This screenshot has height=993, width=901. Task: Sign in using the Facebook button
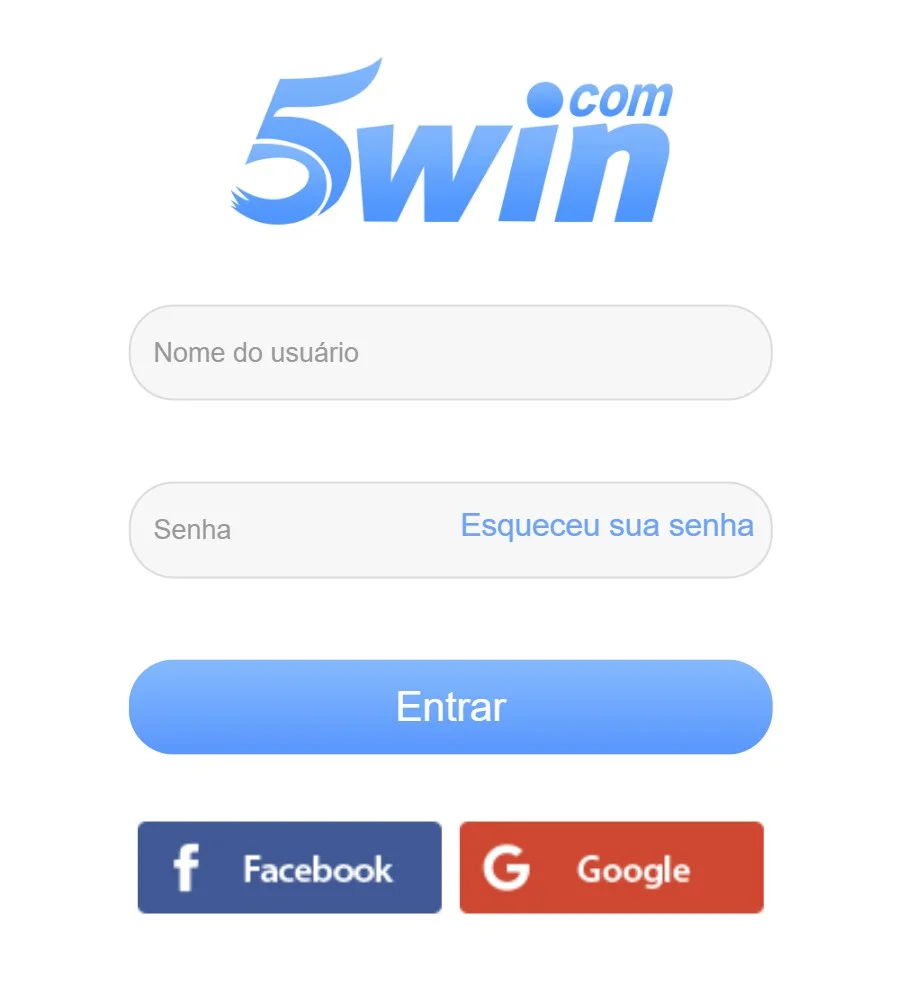click(289, 867)
